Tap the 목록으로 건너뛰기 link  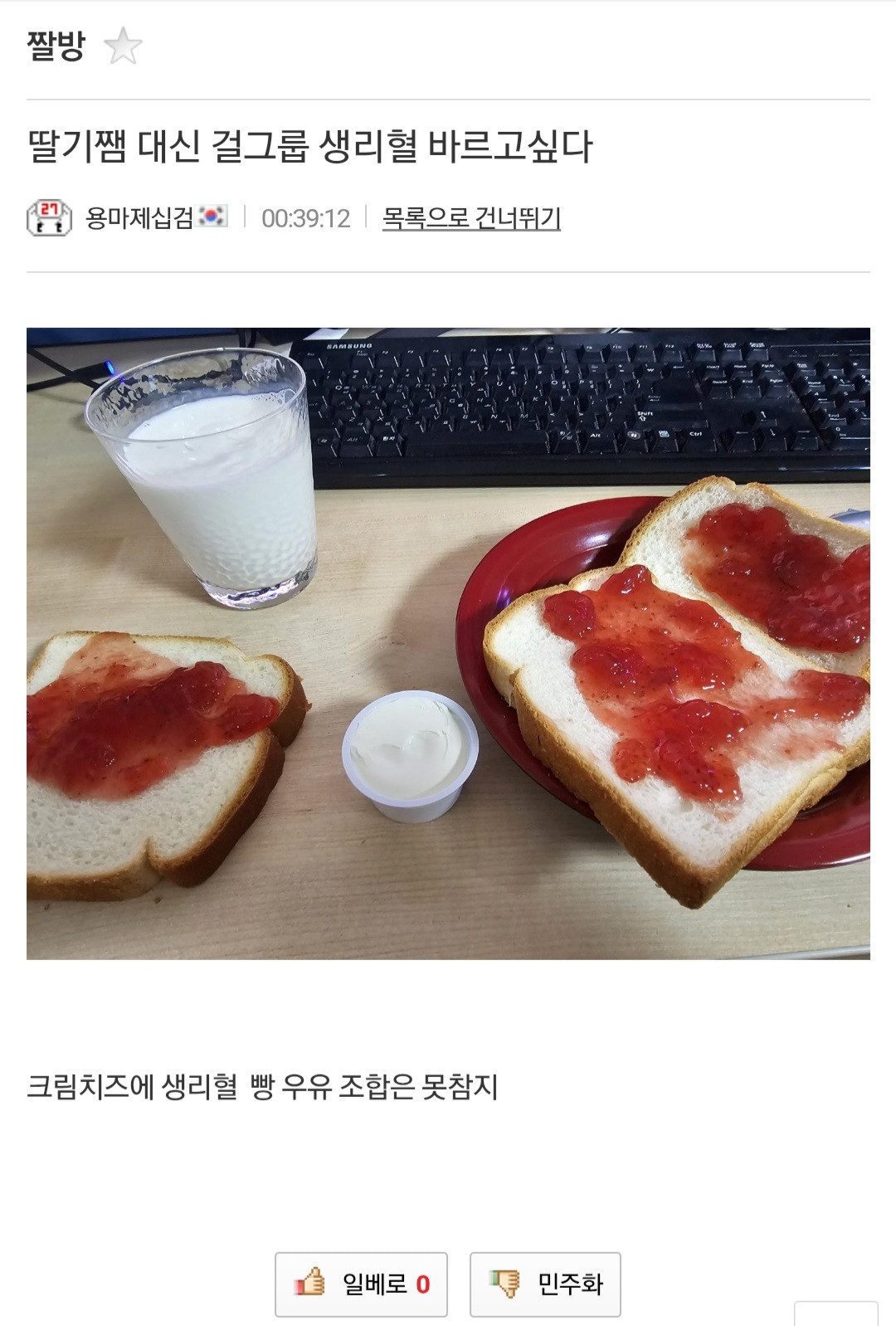coord(470,218)
